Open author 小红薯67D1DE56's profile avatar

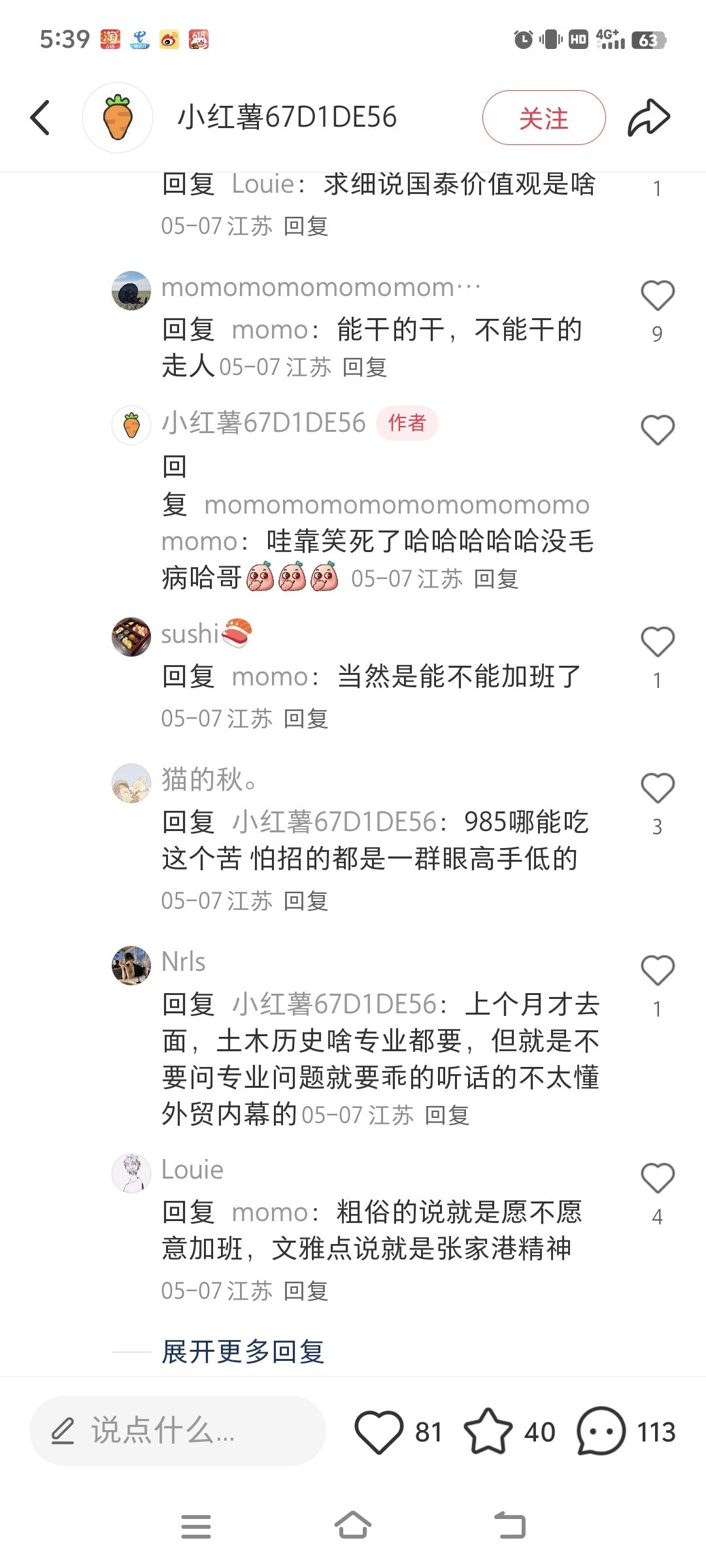(x=118, y=118)
